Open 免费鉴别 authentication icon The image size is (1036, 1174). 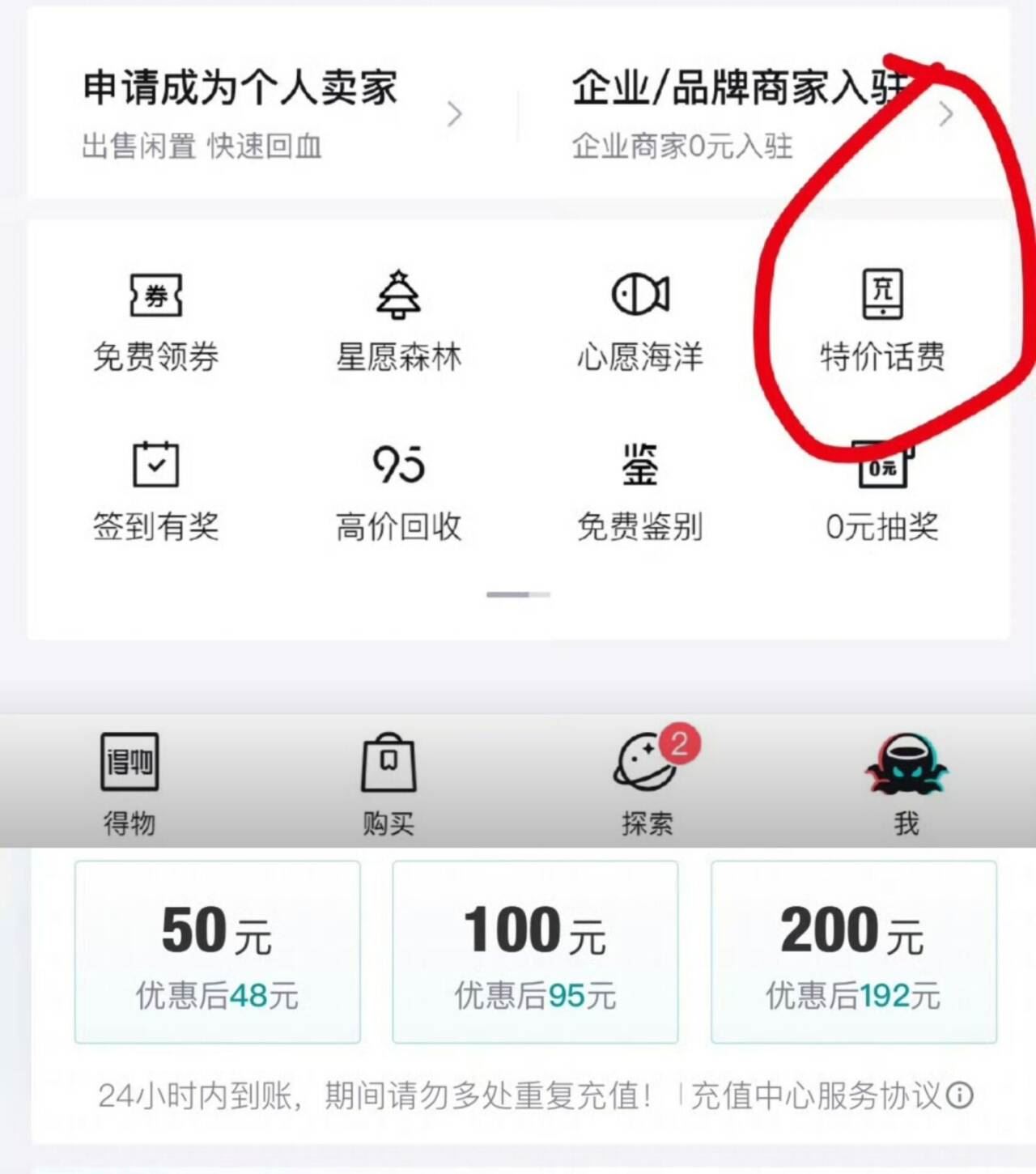click(641, 490)
